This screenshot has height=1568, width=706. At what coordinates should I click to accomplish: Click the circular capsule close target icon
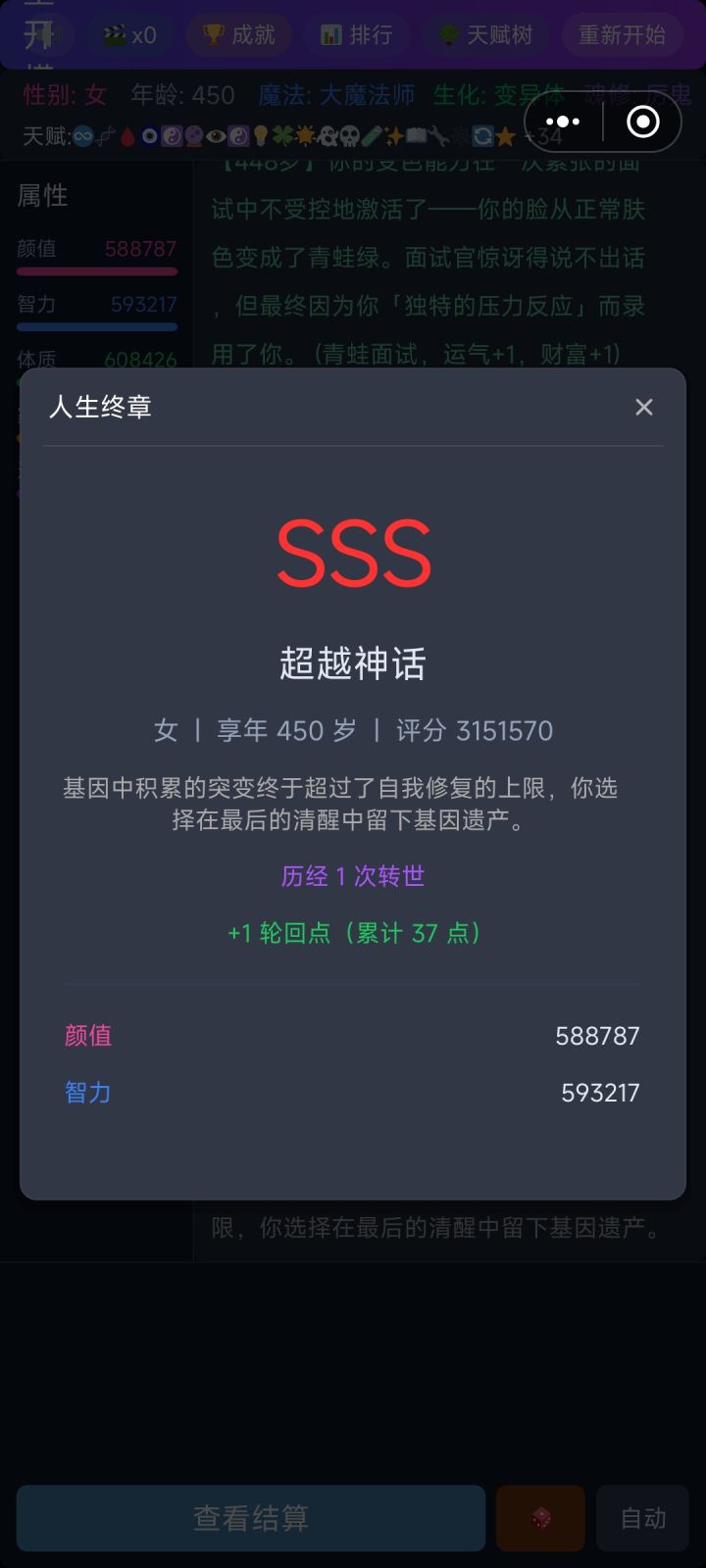point(644,122)
